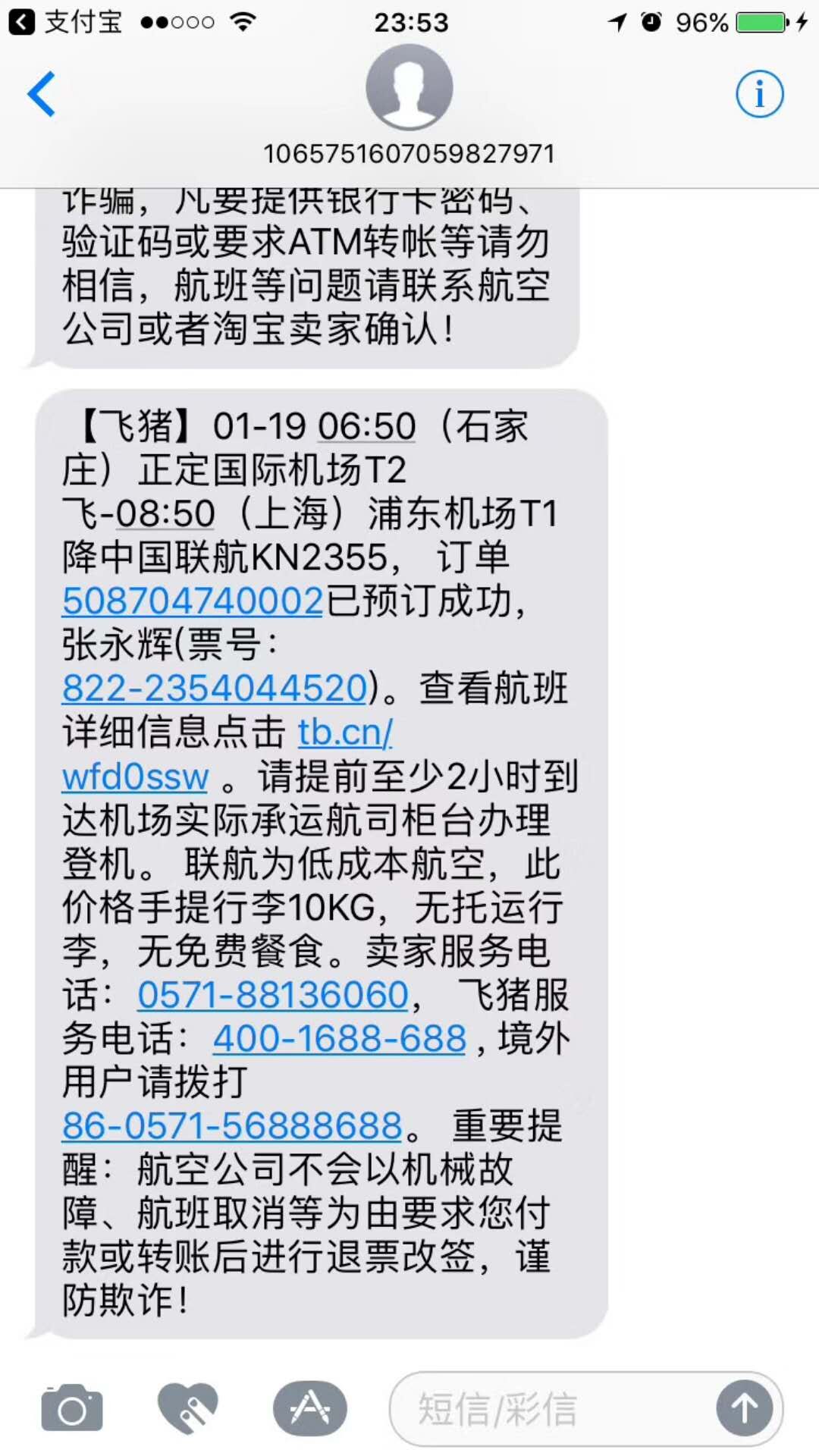
Task: Tap the 08:50 arrival time link
Action: (165, 513)
